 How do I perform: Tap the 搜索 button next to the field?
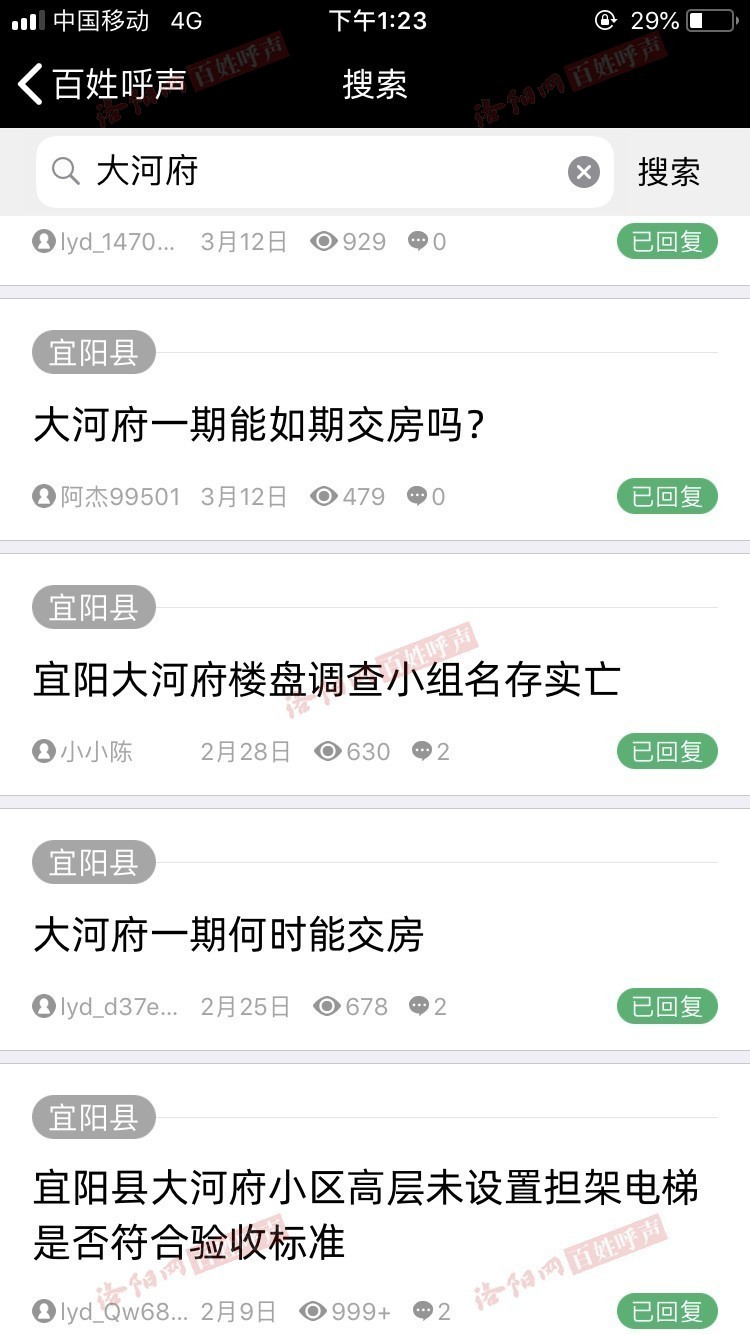[669, 172]
